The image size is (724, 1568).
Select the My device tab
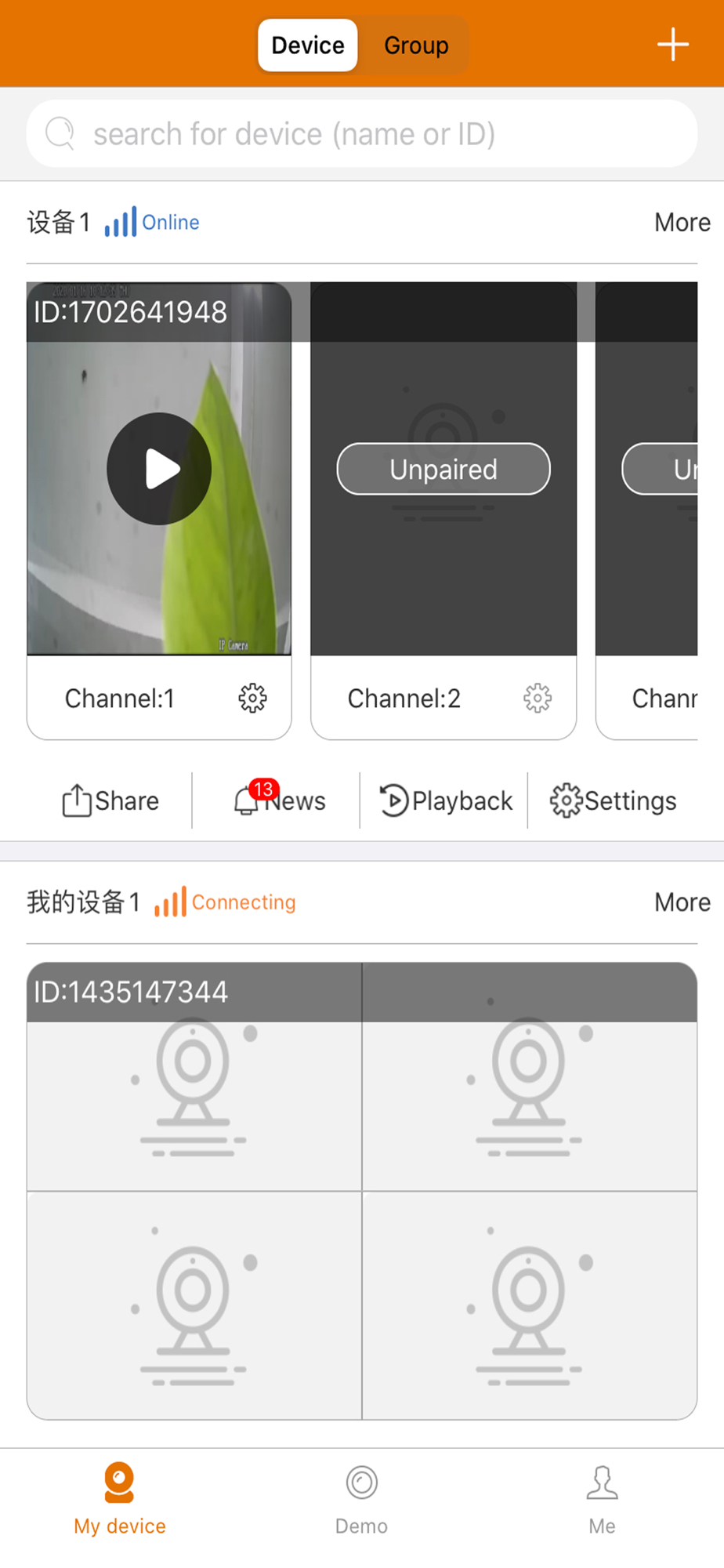tap(120, 1500)
